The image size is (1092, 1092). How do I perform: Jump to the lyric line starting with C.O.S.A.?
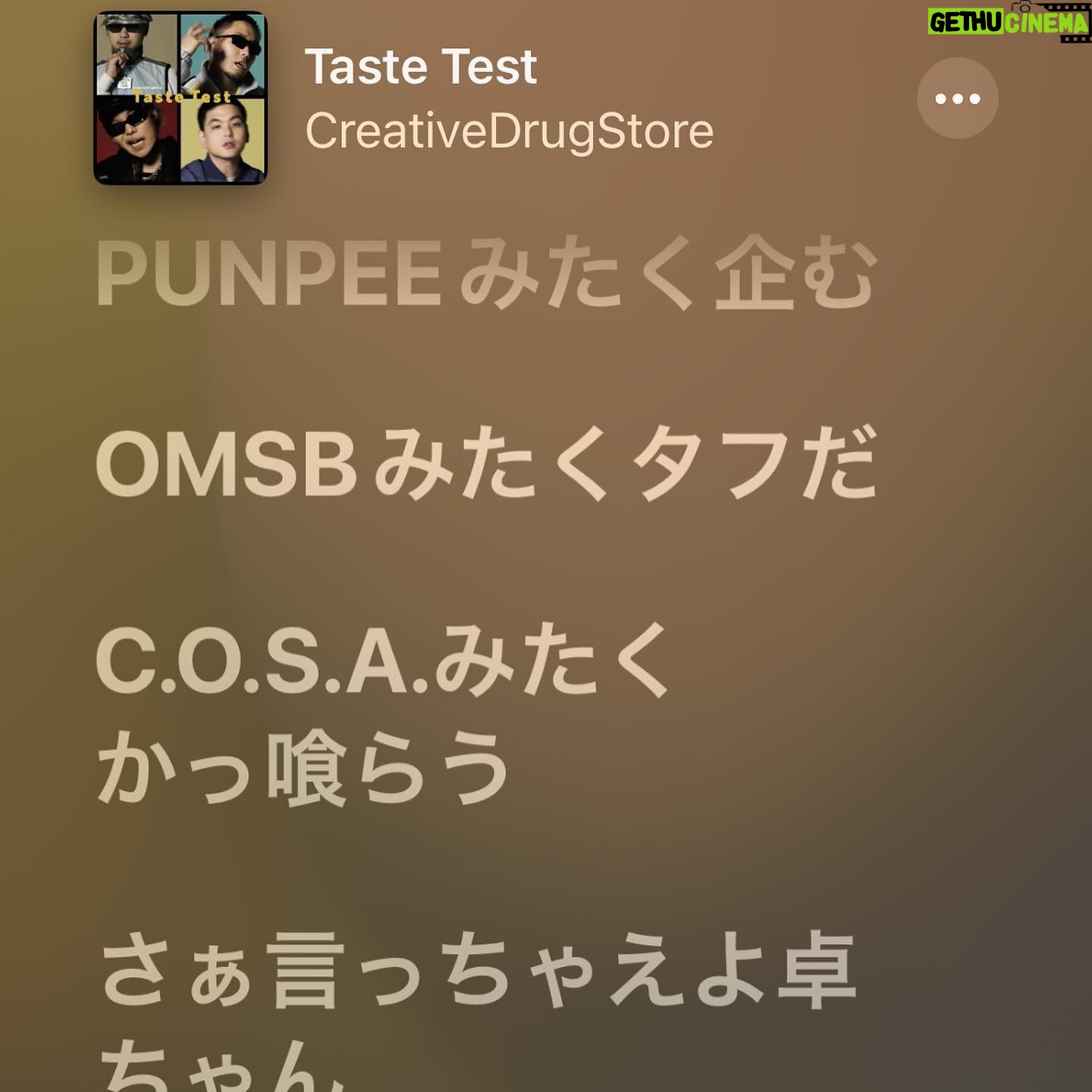(383, 713)
